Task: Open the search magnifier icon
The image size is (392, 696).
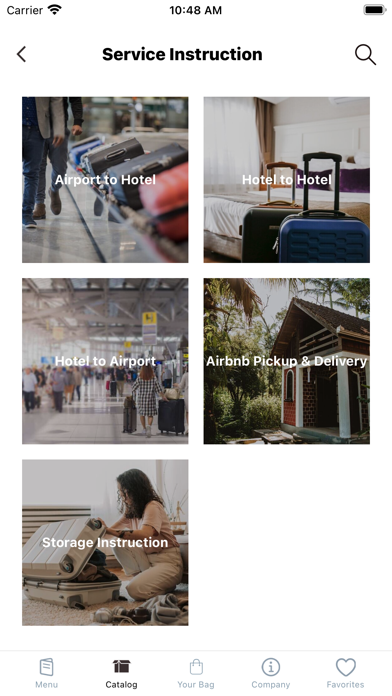Action: [x=365, y=55]
